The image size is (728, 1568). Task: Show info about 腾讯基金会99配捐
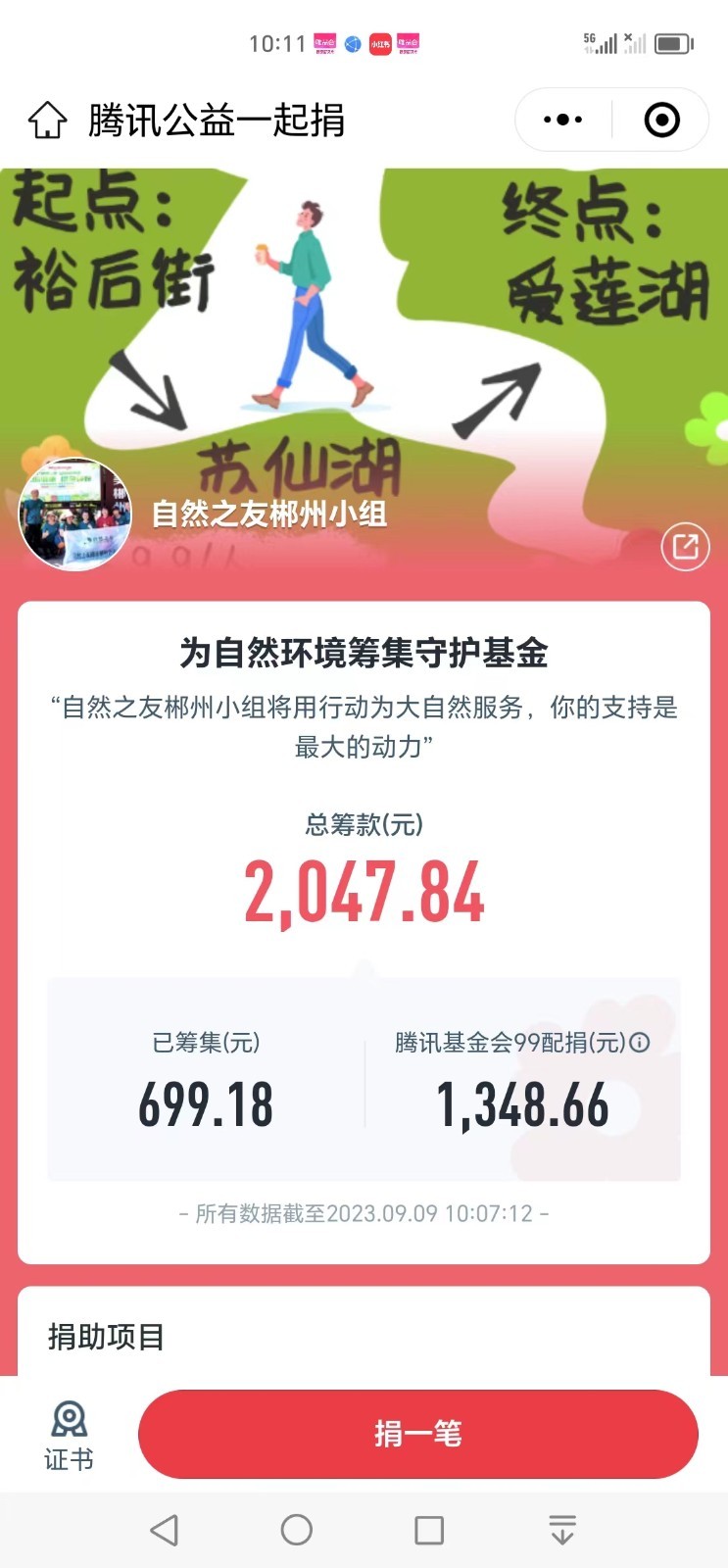[640, 1043]
